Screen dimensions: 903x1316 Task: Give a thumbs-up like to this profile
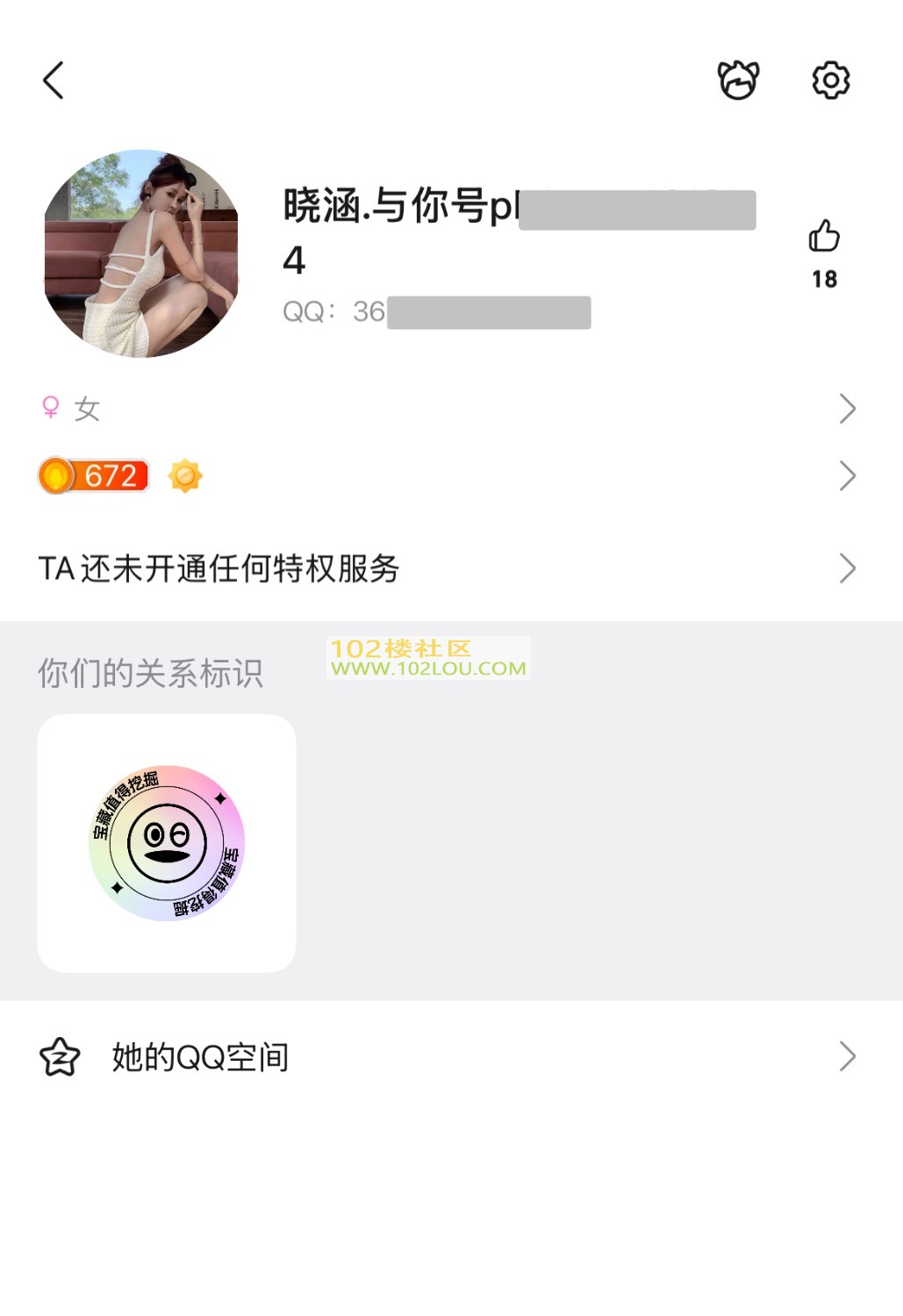(x=824, y=237)
